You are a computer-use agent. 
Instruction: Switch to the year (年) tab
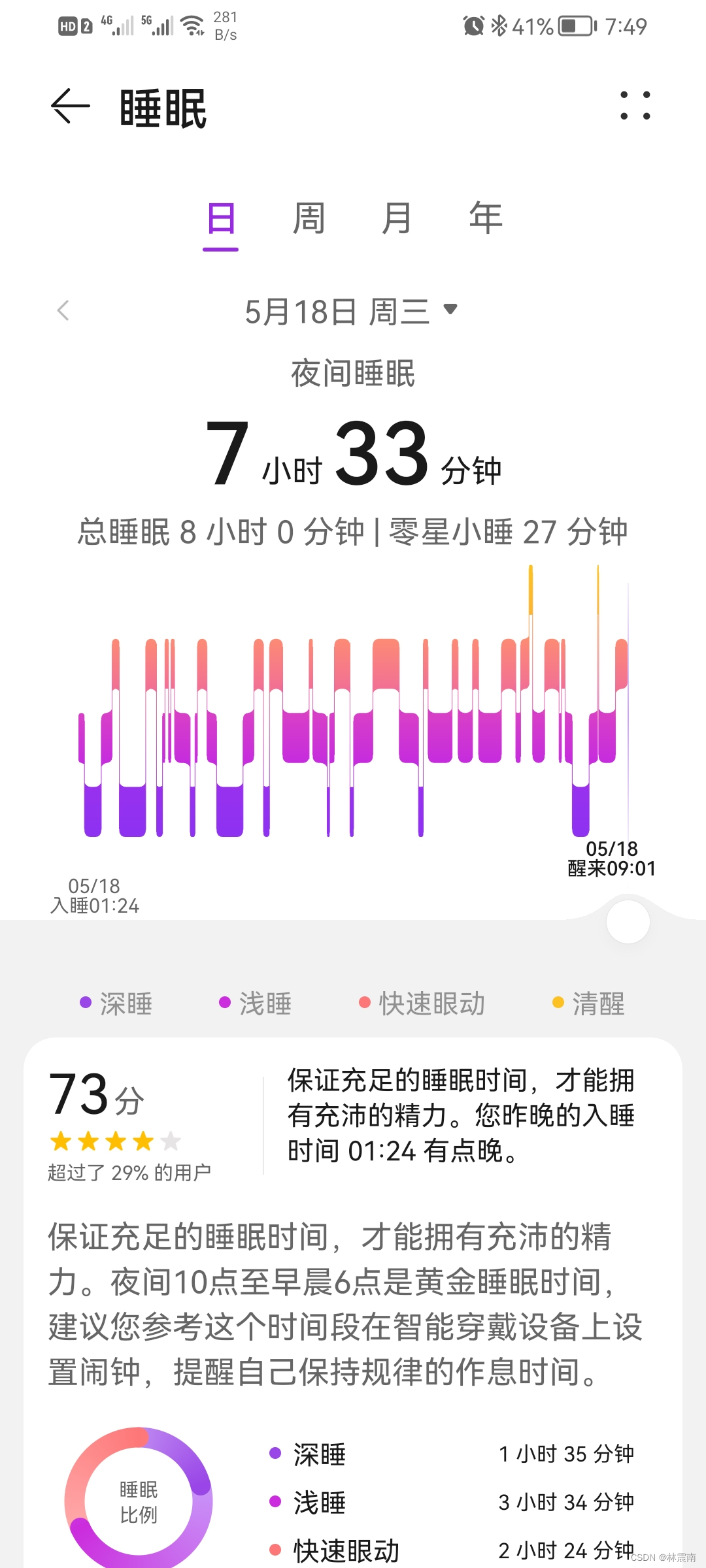[485, 218]
